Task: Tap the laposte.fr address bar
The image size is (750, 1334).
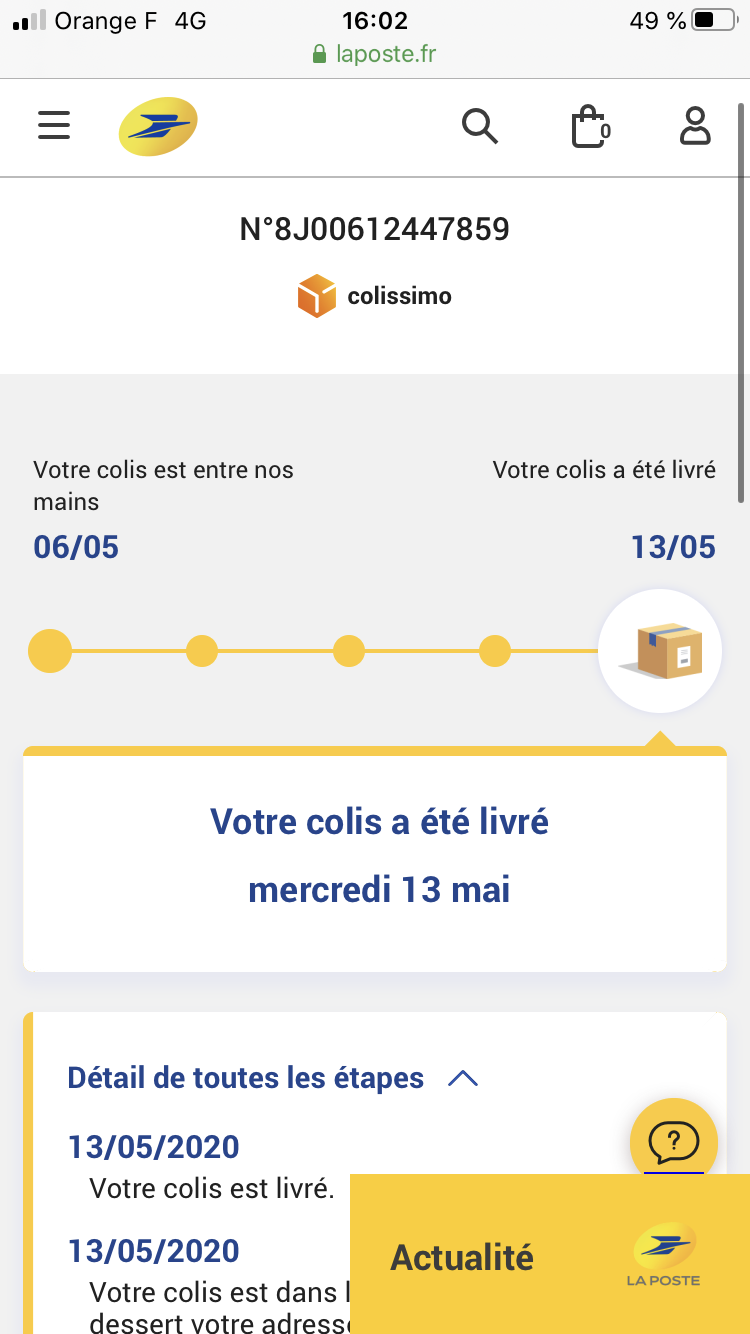Action: click(x=375, y=54)
